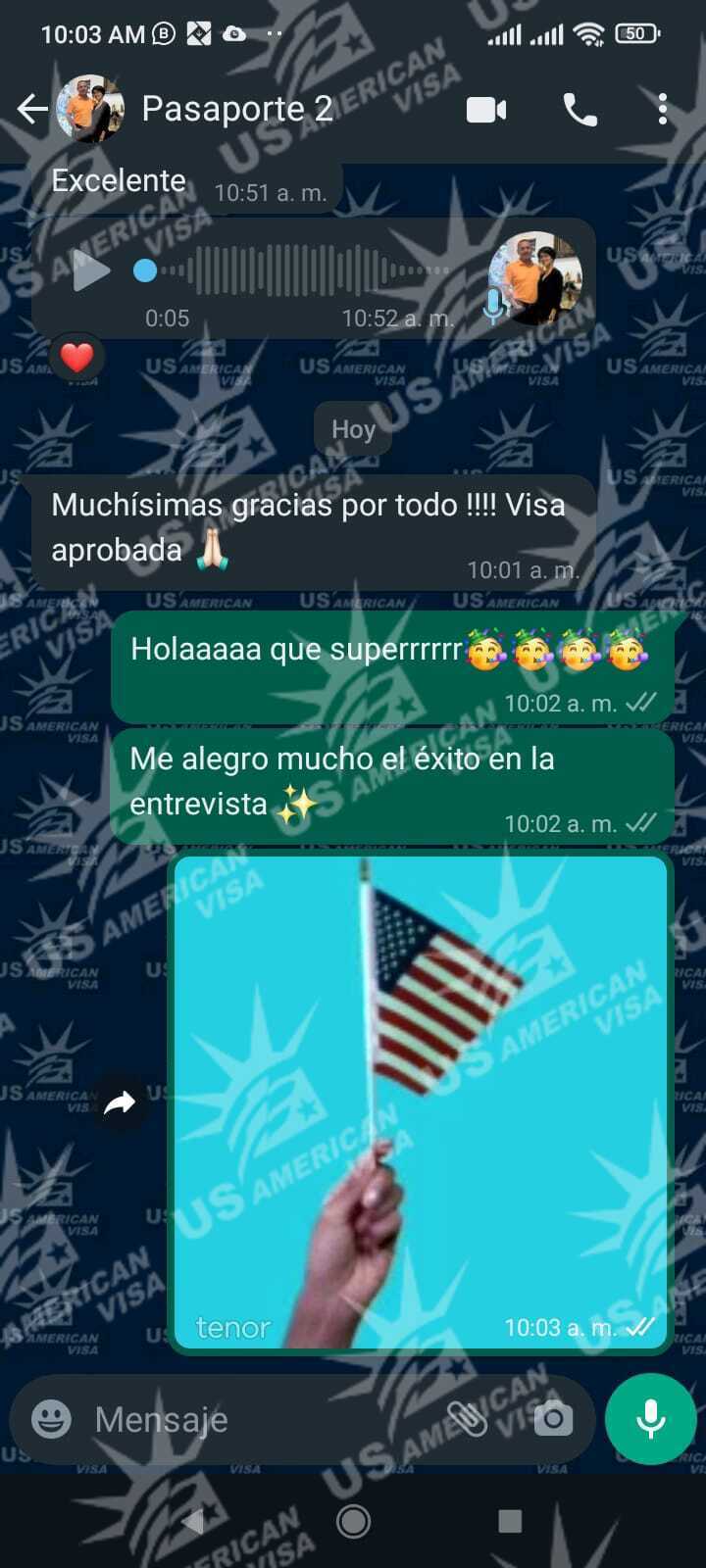
Task: Tap the microphone to record a voice note
Action: [650, 1418]
